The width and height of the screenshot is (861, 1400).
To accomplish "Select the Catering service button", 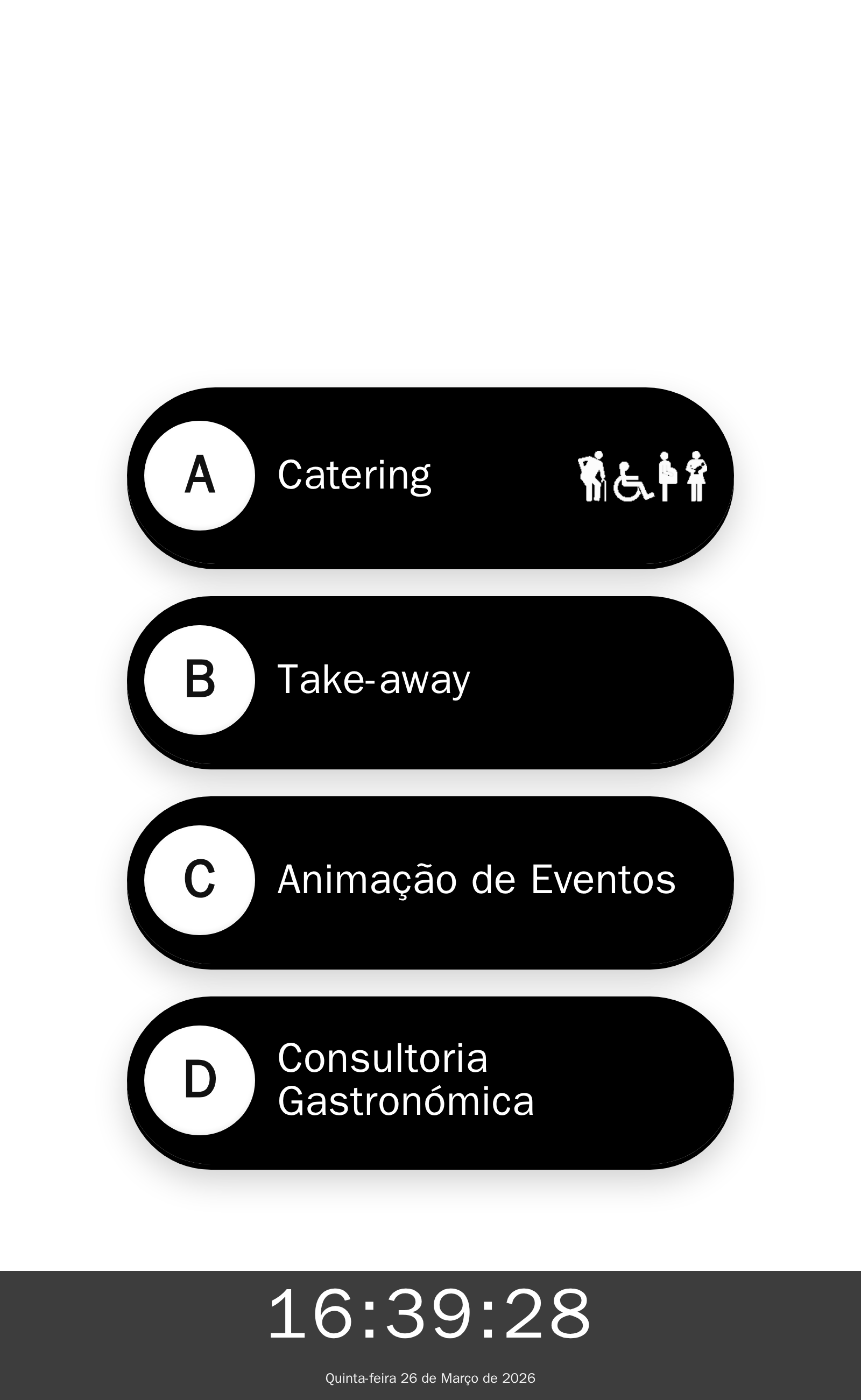I will (353, 476).
